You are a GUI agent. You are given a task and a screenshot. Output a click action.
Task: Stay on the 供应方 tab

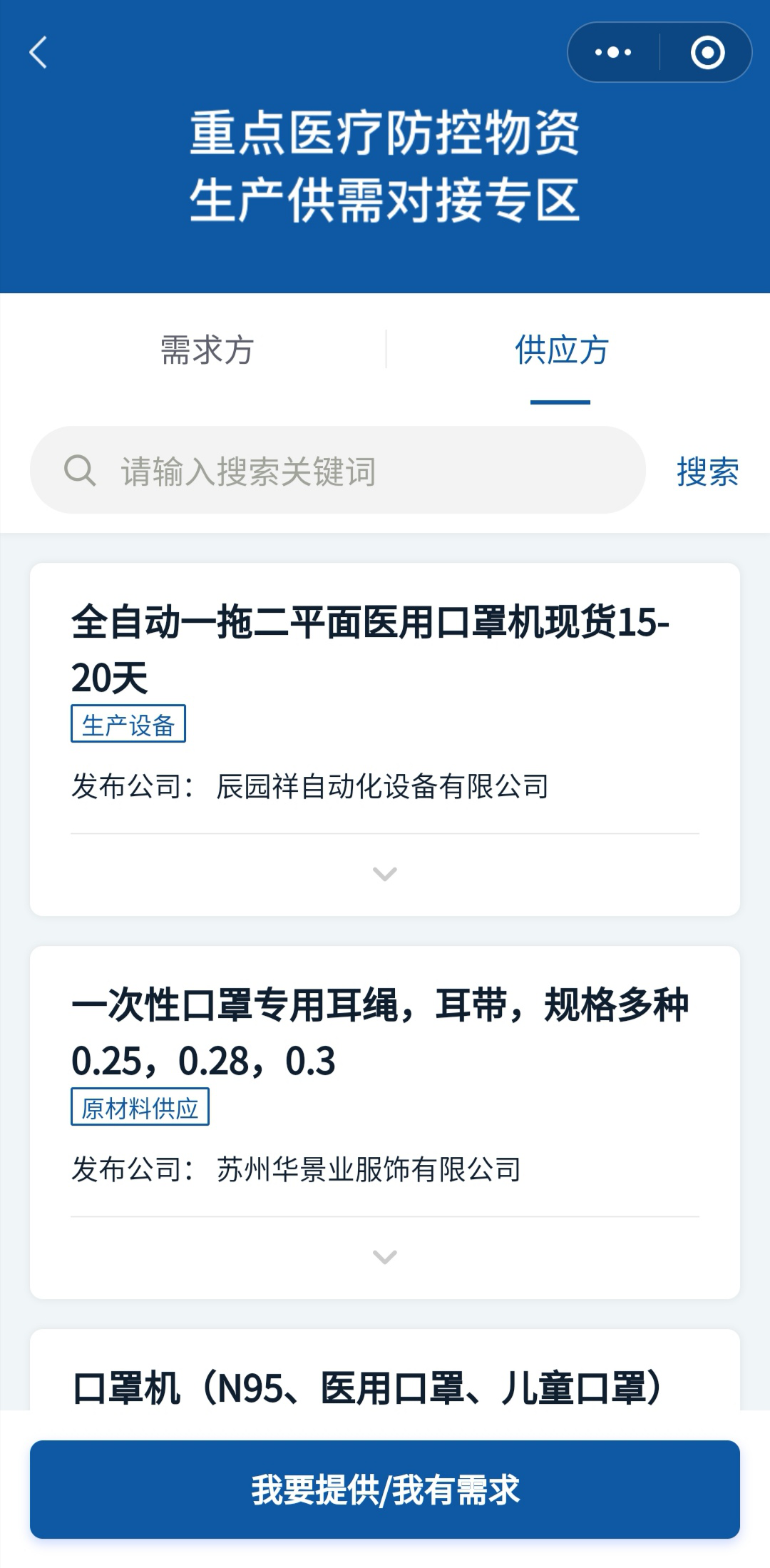tap(560, 350)
